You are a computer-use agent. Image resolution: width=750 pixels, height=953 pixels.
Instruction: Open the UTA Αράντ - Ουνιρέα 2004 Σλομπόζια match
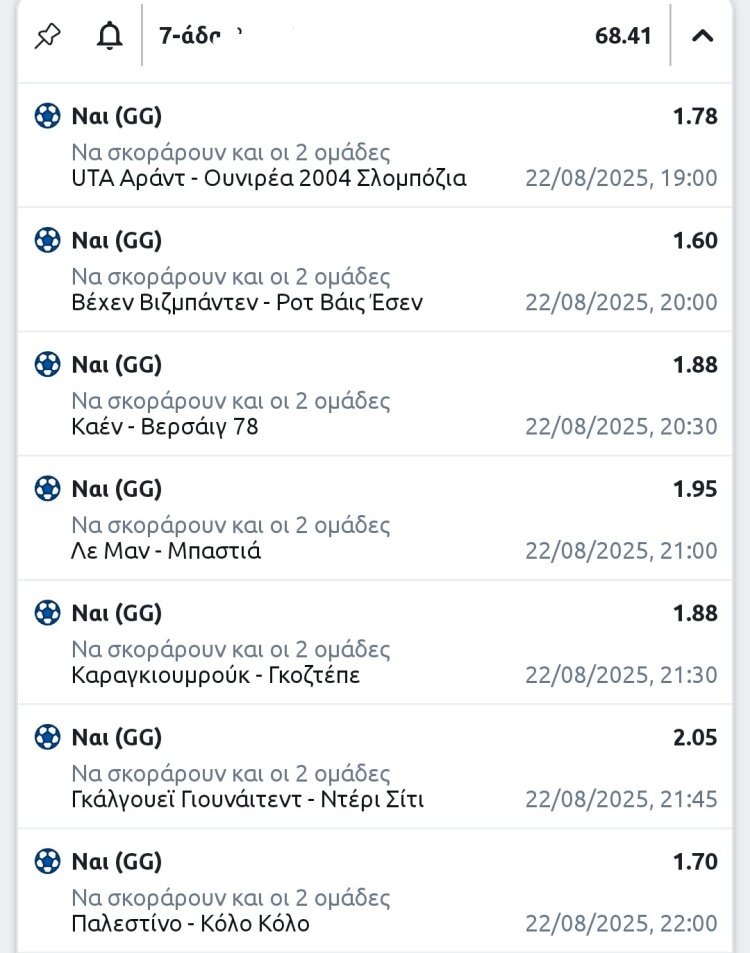(x=269, y=179)
